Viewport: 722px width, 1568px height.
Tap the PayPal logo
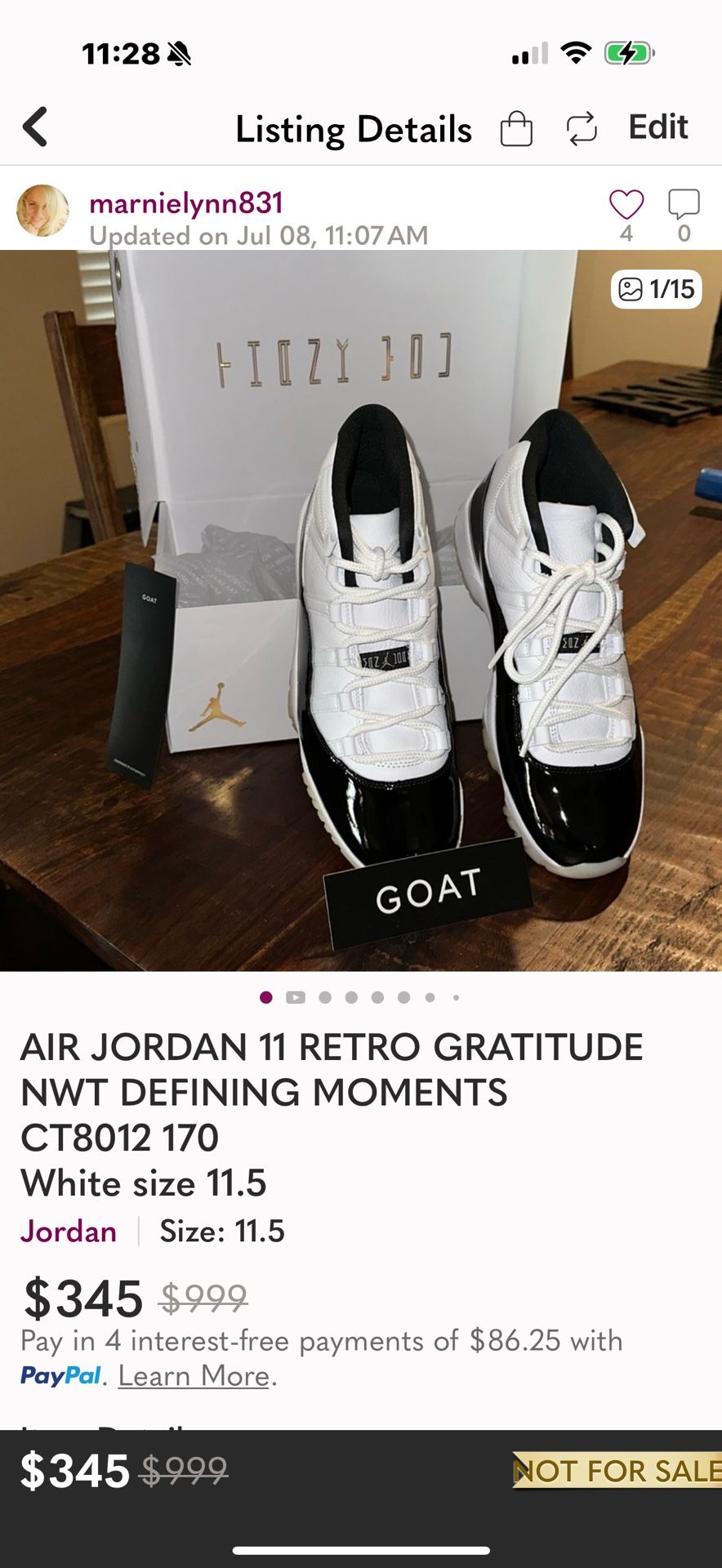[x=60, y=1376]
